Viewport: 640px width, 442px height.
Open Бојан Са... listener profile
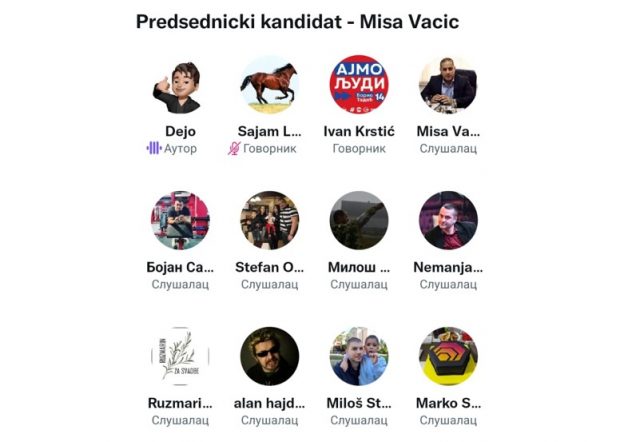(180, 220)
